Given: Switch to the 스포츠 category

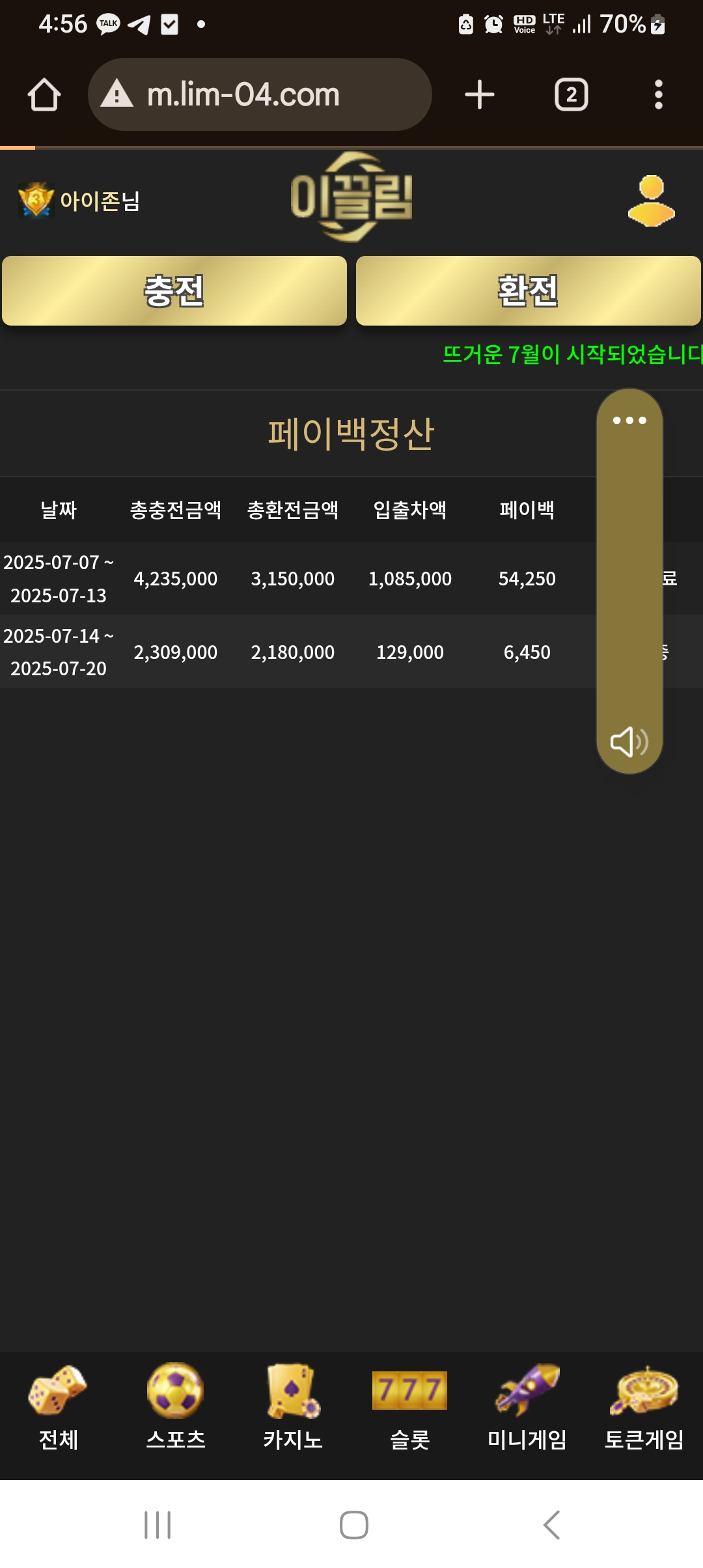Looking at the screenshot, I should click(x=176, y=1408).
